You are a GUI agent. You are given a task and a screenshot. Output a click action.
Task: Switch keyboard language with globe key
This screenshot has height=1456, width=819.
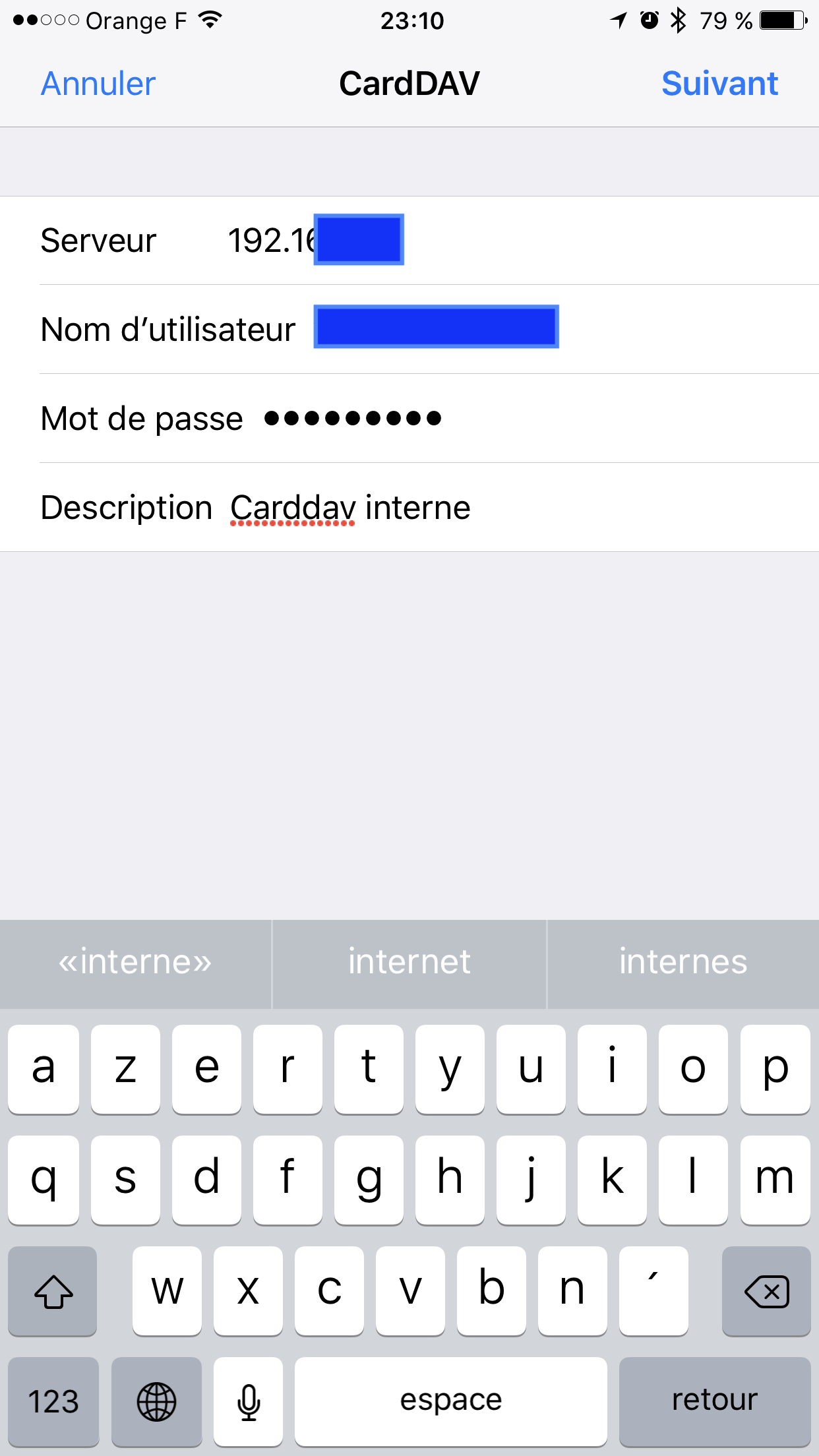pos(156,1401)
